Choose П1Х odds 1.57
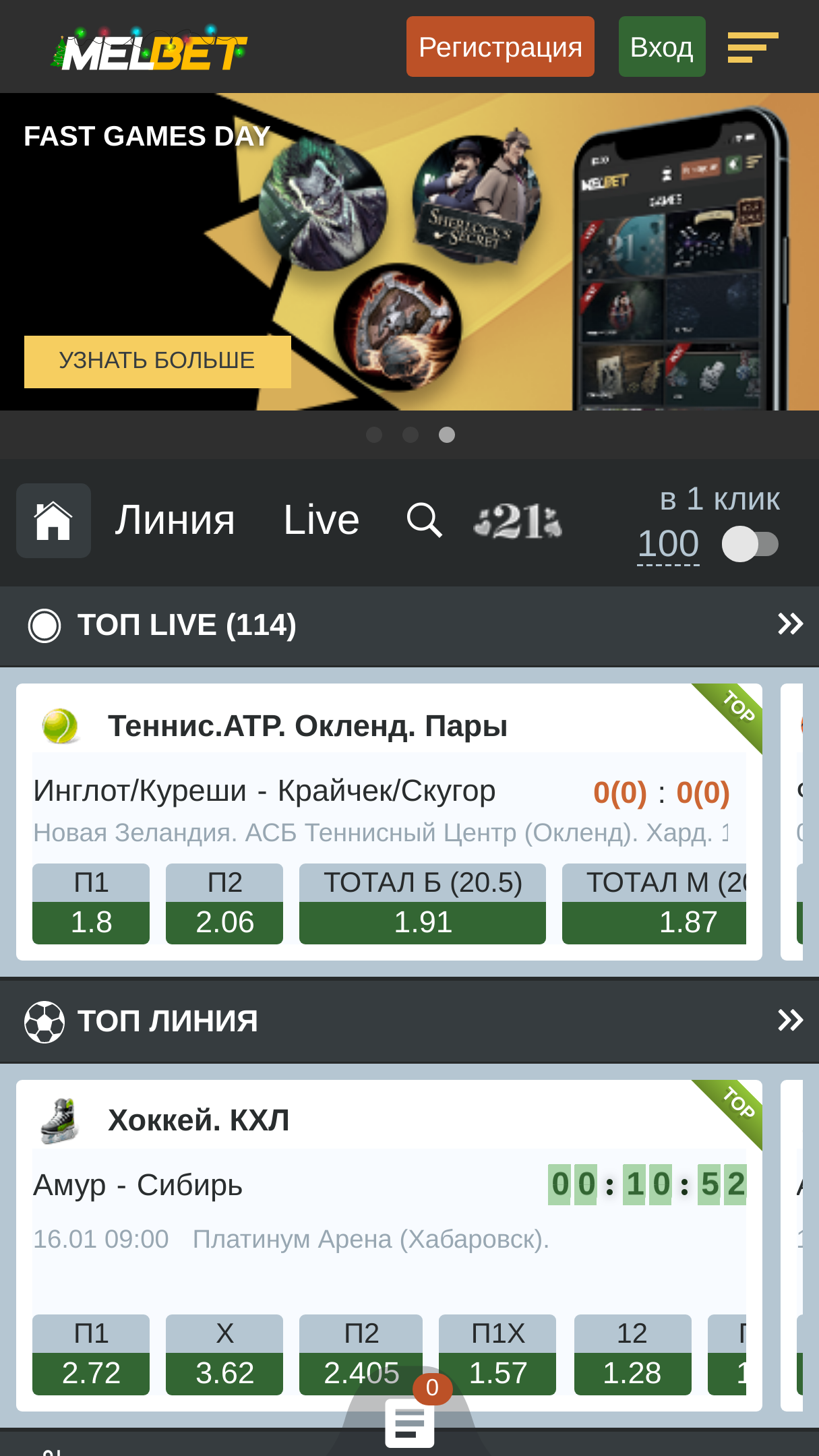The image size is (819, 1456). point(497,1372)
